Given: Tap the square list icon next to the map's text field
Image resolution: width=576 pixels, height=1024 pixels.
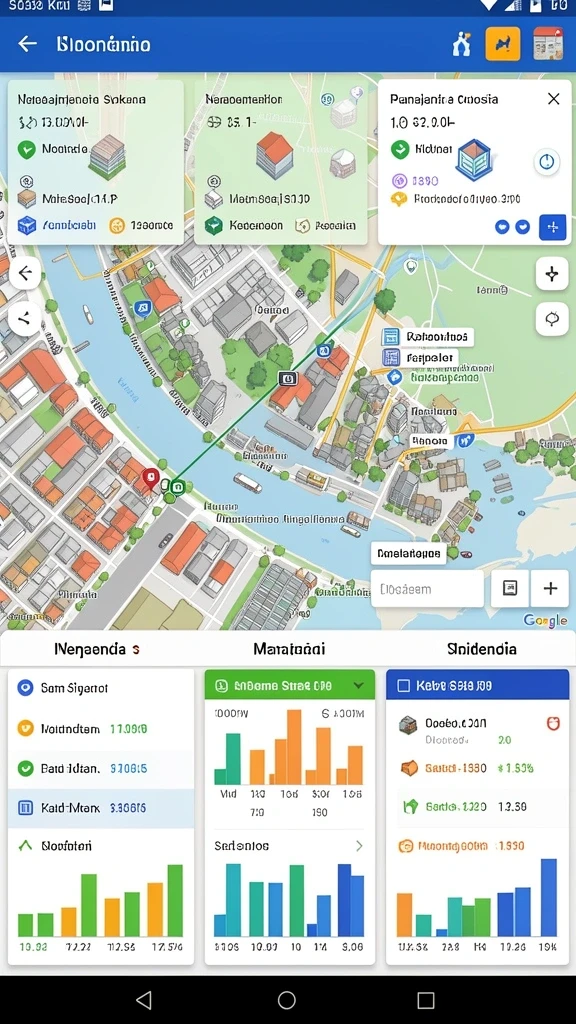Looking at the screenshot, I should tap(510, 588).
